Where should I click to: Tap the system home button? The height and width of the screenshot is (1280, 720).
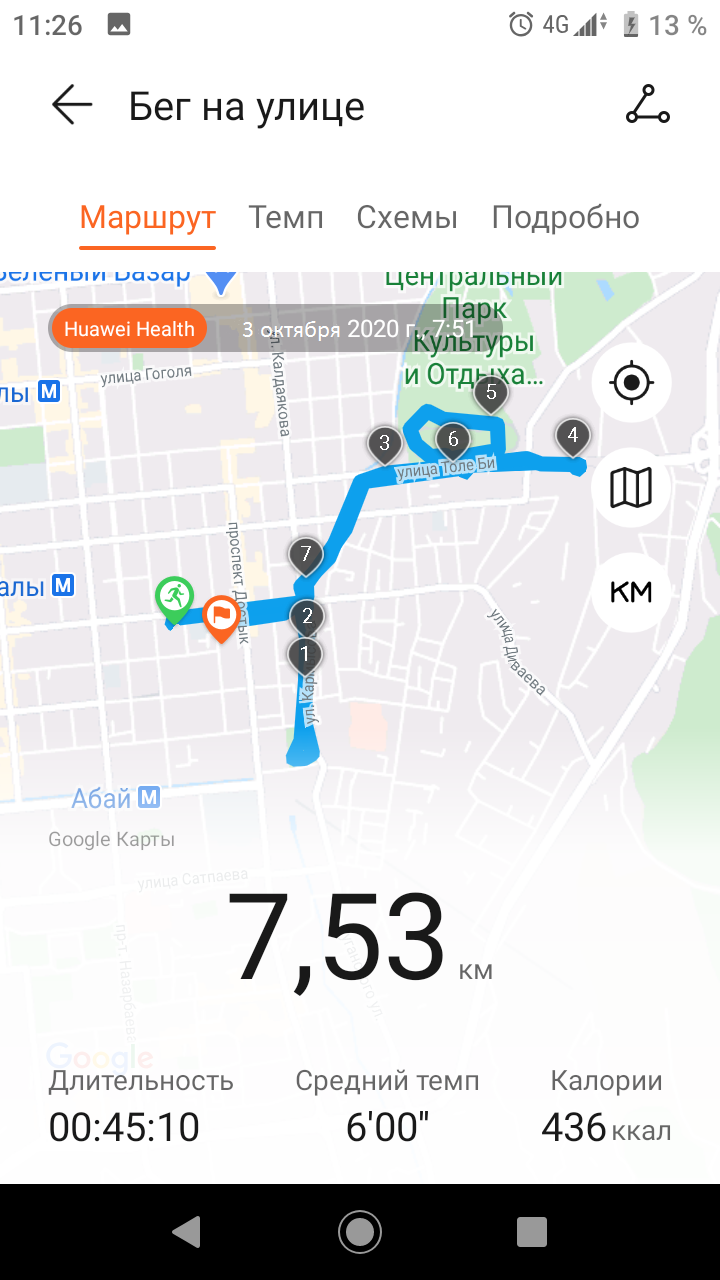tap(359, 1232)
